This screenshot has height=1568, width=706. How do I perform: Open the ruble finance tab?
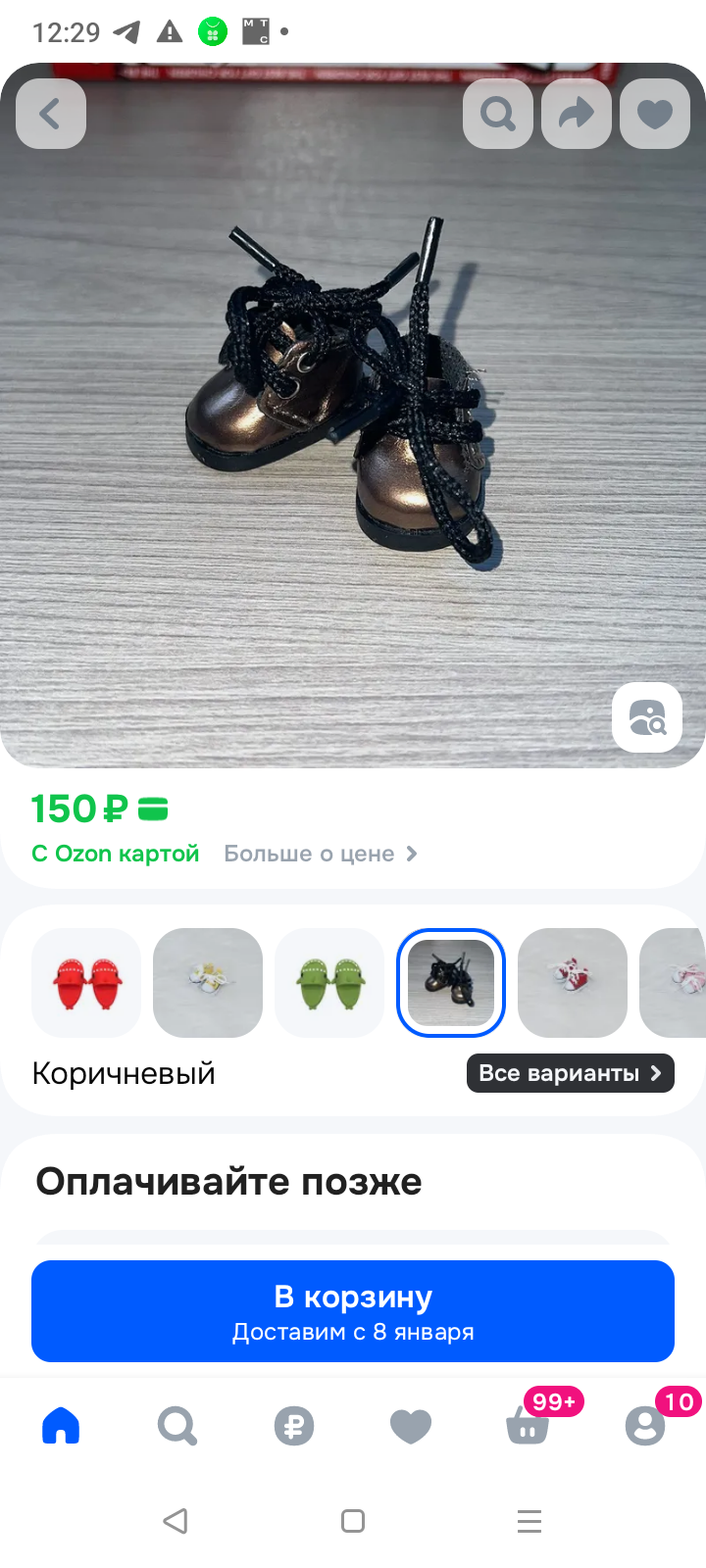[x=294, y=1426]
